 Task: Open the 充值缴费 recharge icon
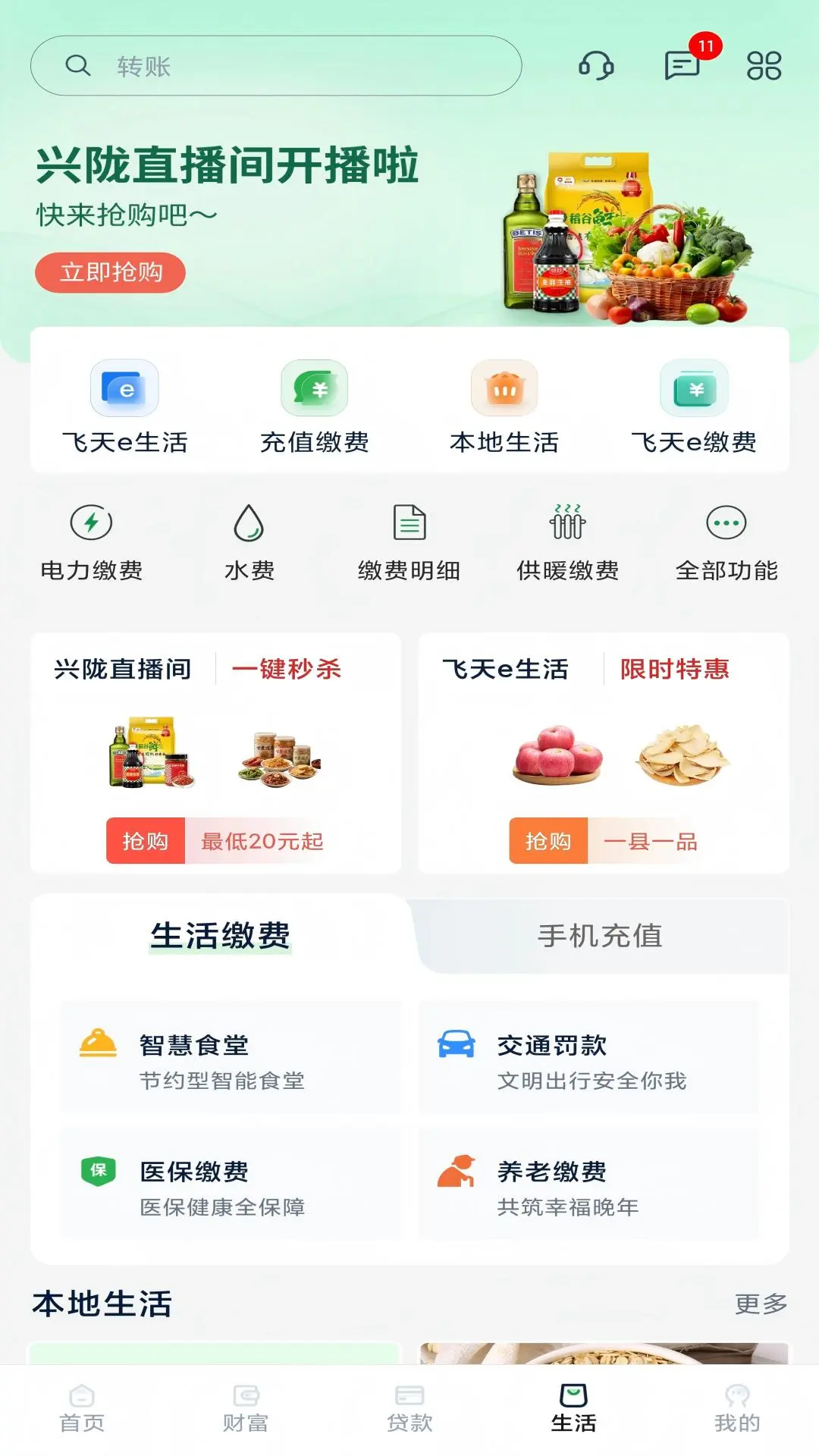tap(315, 389)
